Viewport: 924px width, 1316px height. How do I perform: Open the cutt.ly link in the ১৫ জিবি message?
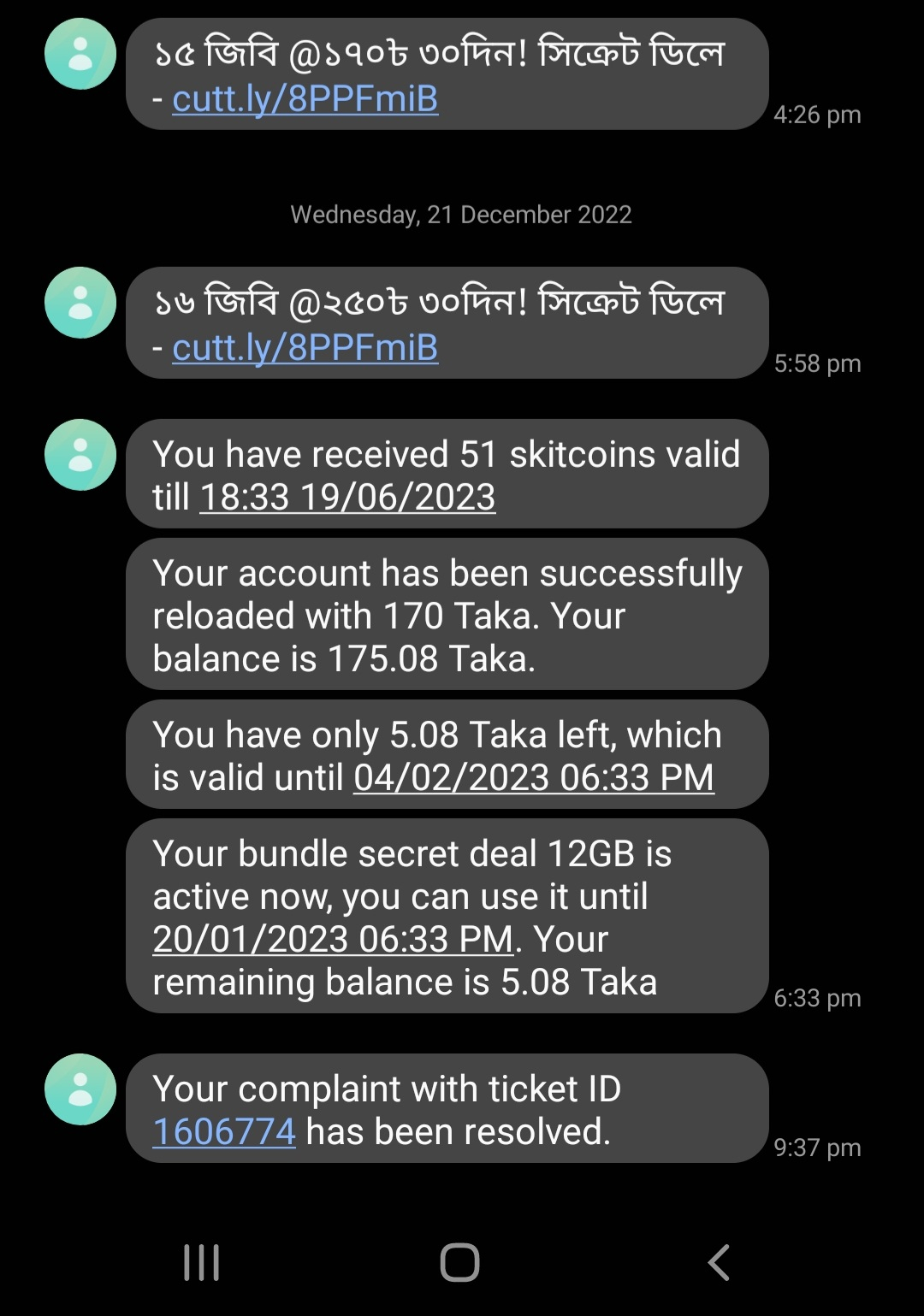click(305, 100)
